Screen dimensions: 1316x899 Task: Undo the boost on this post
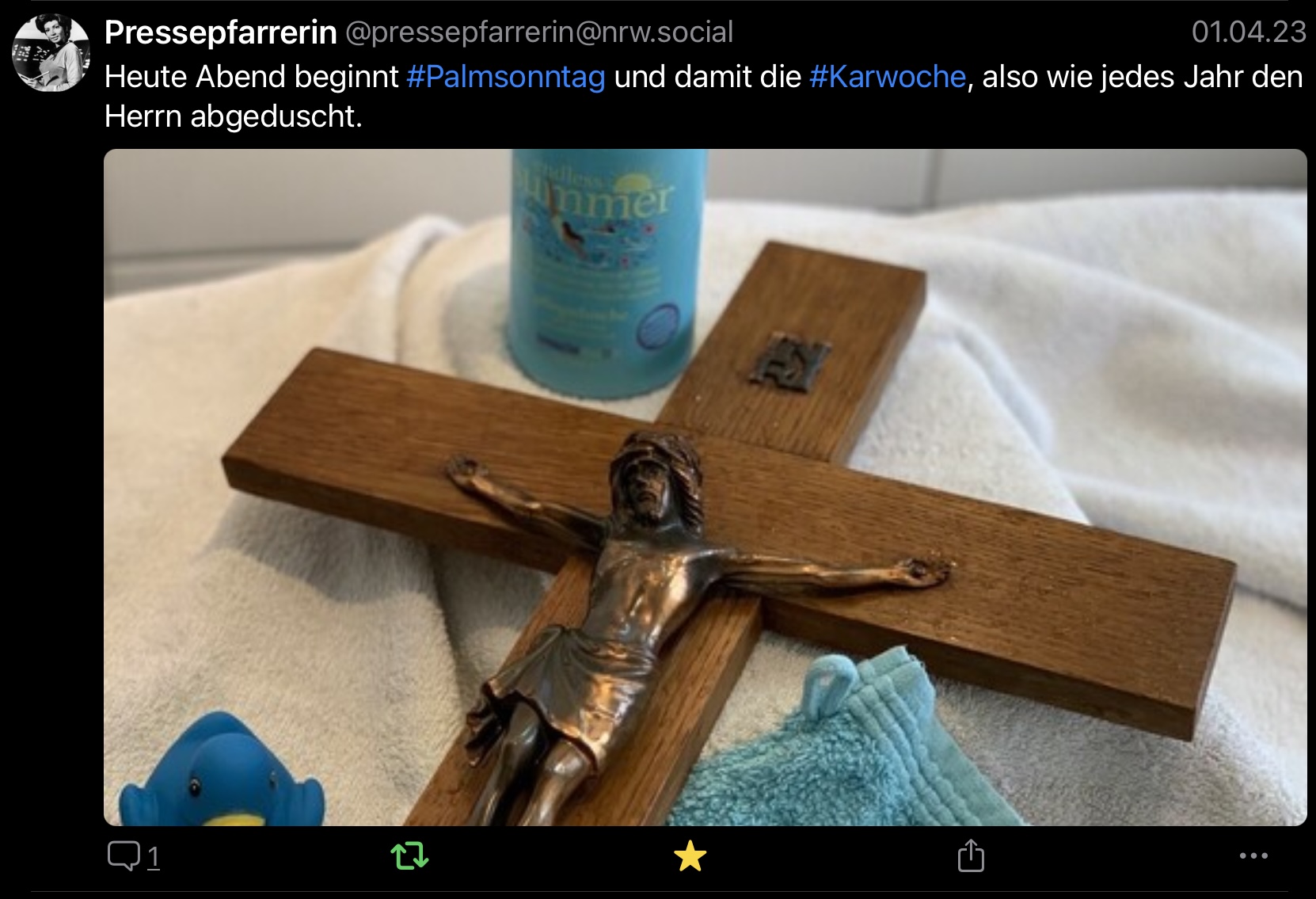click(409, 856)
